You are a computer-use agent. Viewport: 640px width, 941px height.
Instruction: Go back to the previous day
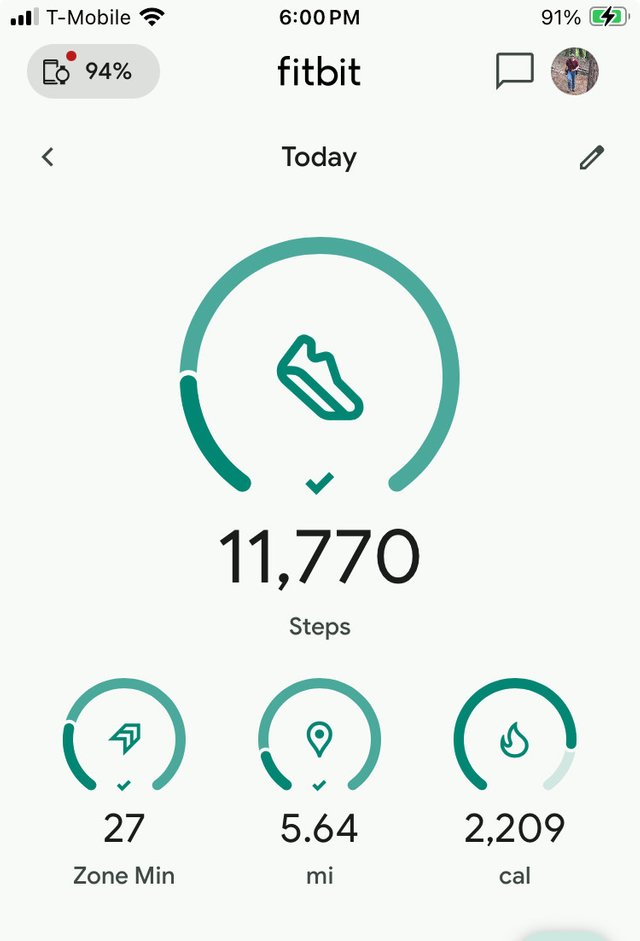point(47,157)
